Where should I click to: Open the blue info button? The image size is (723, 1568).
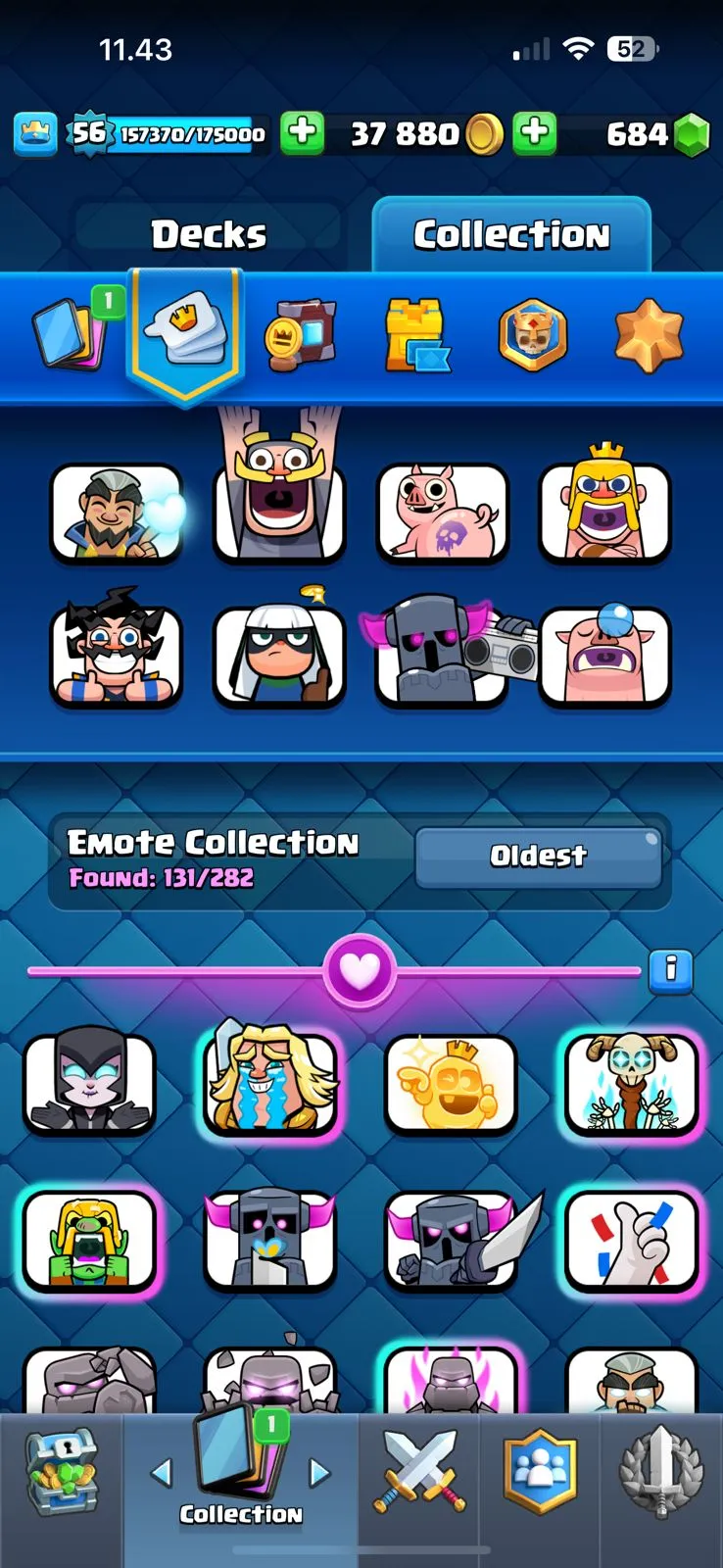671,970
